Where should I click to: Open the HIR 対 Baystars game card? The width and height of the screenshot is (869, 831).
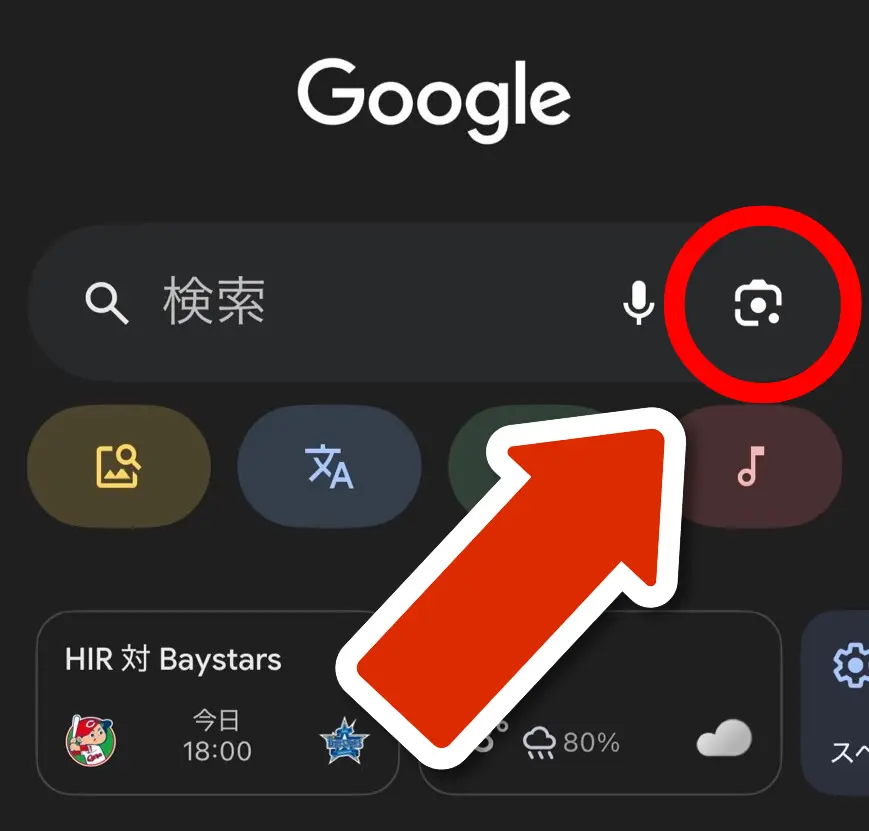point(200,700)
